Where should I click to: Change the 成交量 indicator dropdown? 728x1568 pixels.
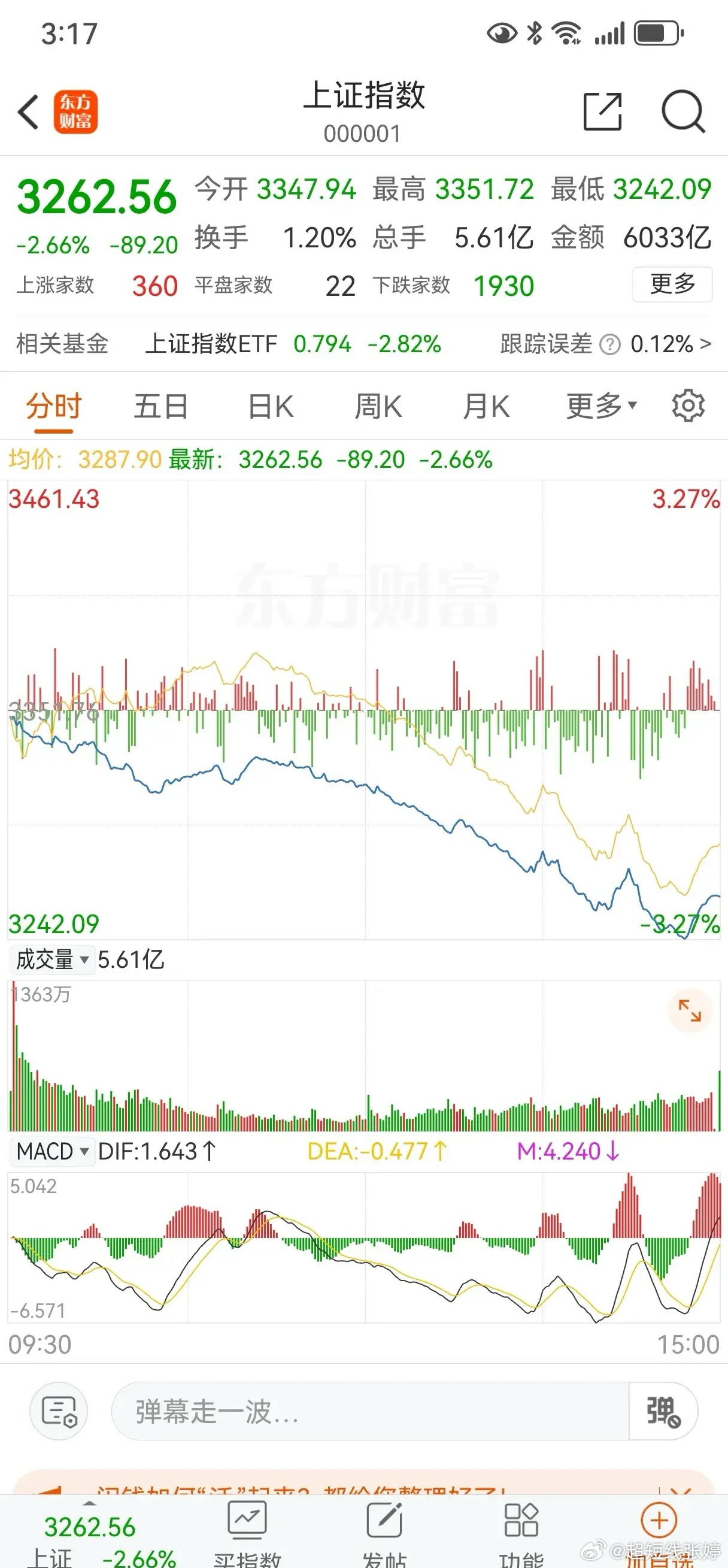(x=52, y=960)
